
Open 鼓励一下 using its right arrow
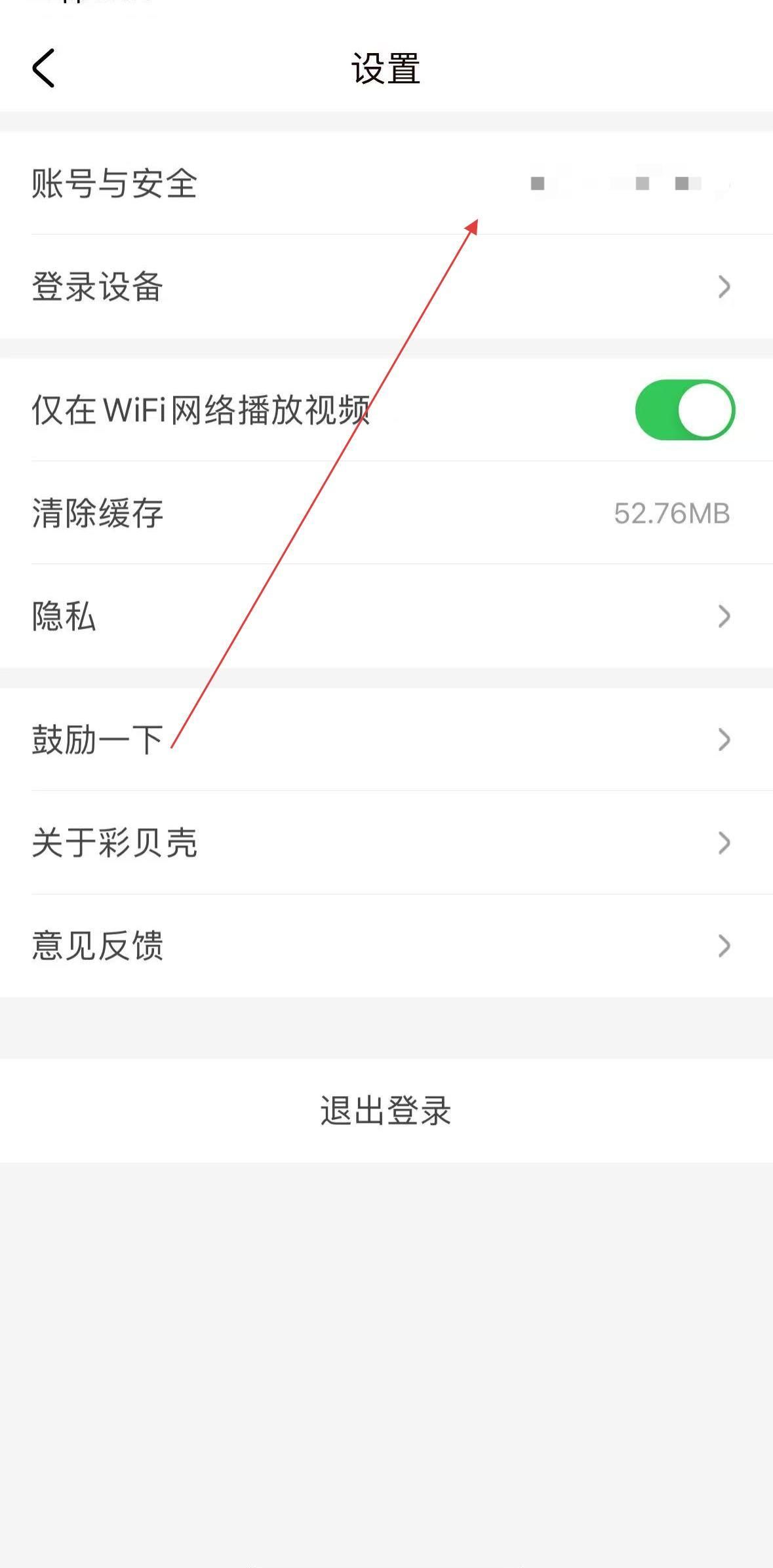[723, 740]
